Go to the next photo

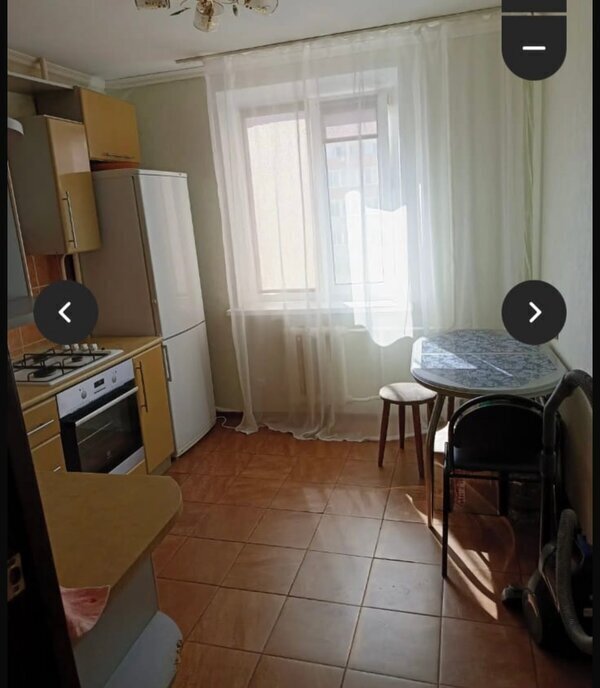(x=533, y=313)
